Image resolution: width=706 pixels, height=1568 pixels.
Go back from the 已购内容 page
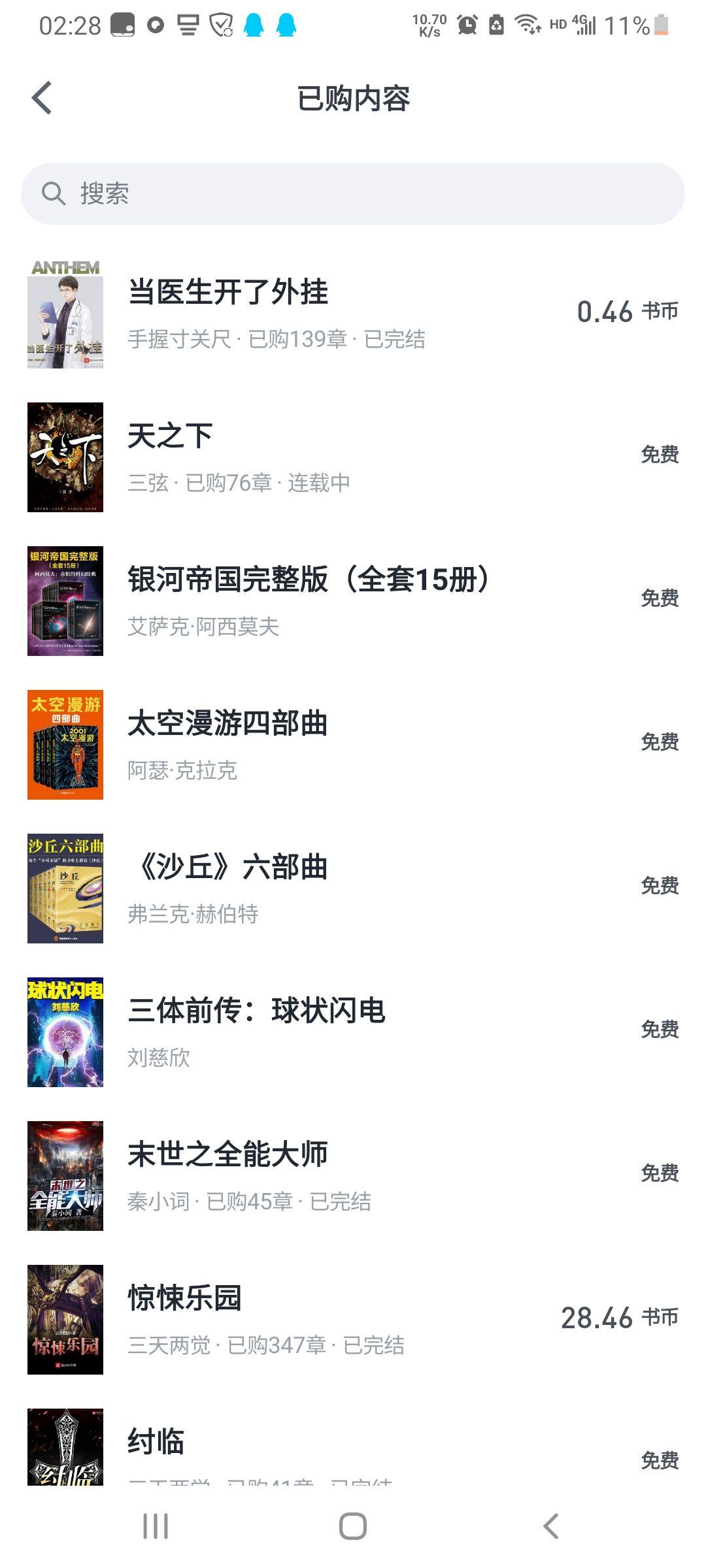click(42, 99)
